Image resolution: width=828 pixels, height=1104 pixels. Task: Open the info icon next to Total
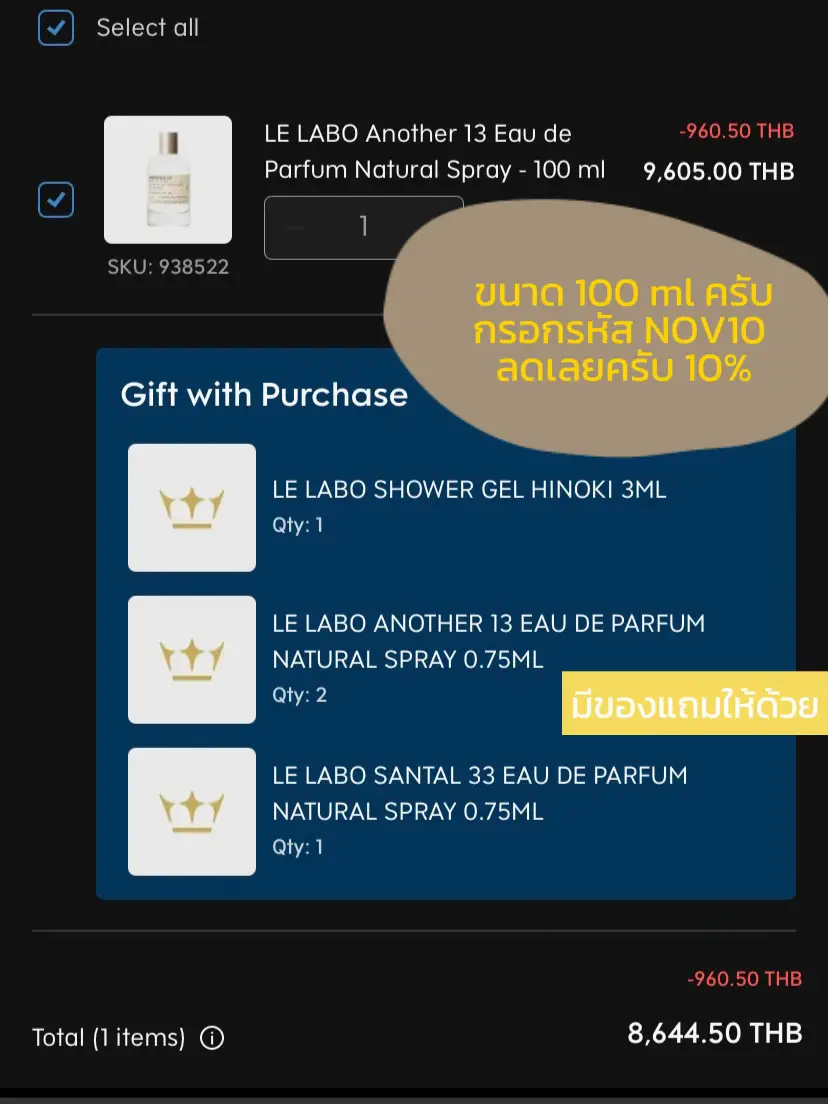click(212, 1038)
